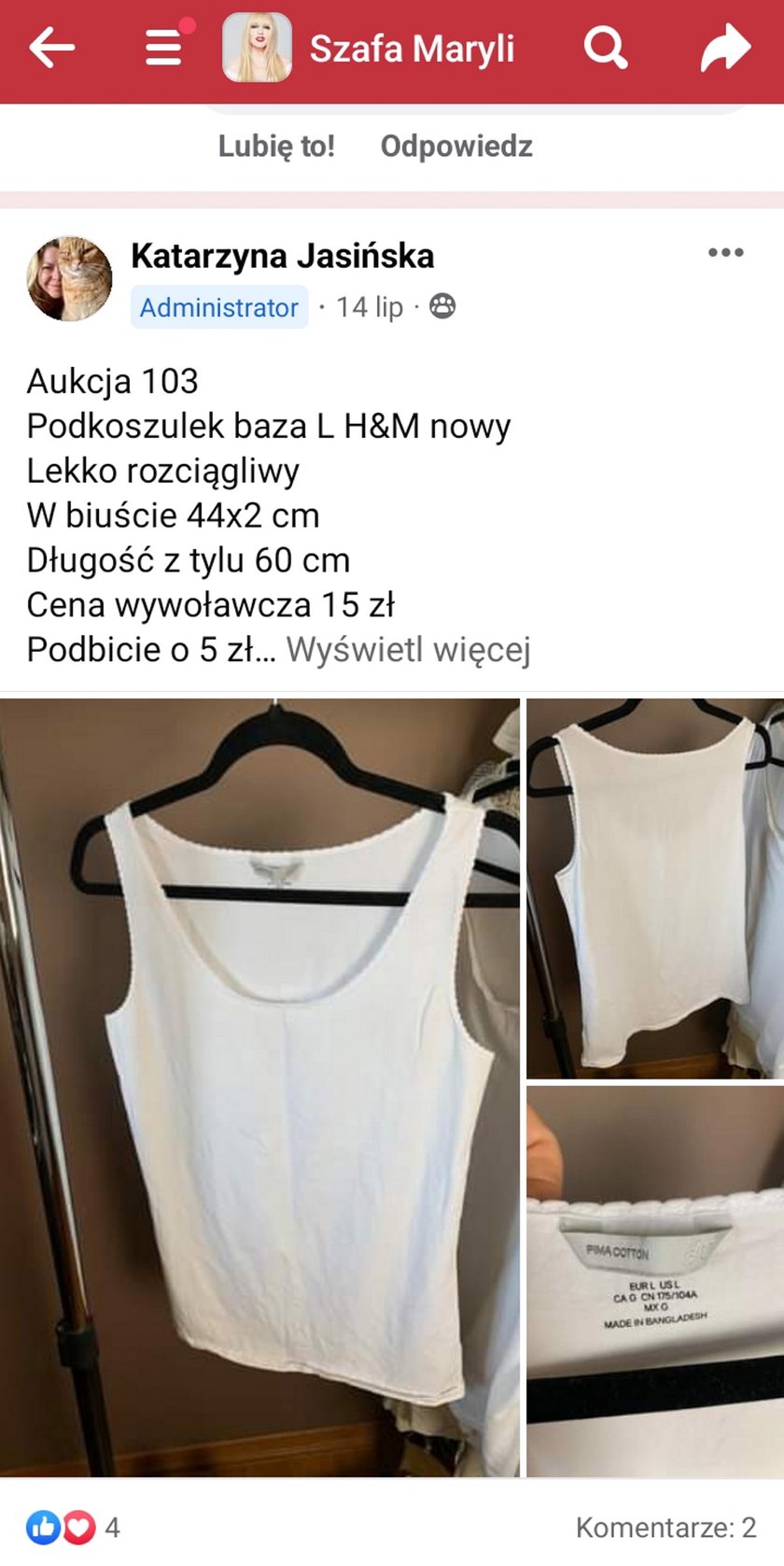The width and height of the screenshot is (784, 1566).
Task: Expand post with Wyświetl więcej
Action: [408, 649]
